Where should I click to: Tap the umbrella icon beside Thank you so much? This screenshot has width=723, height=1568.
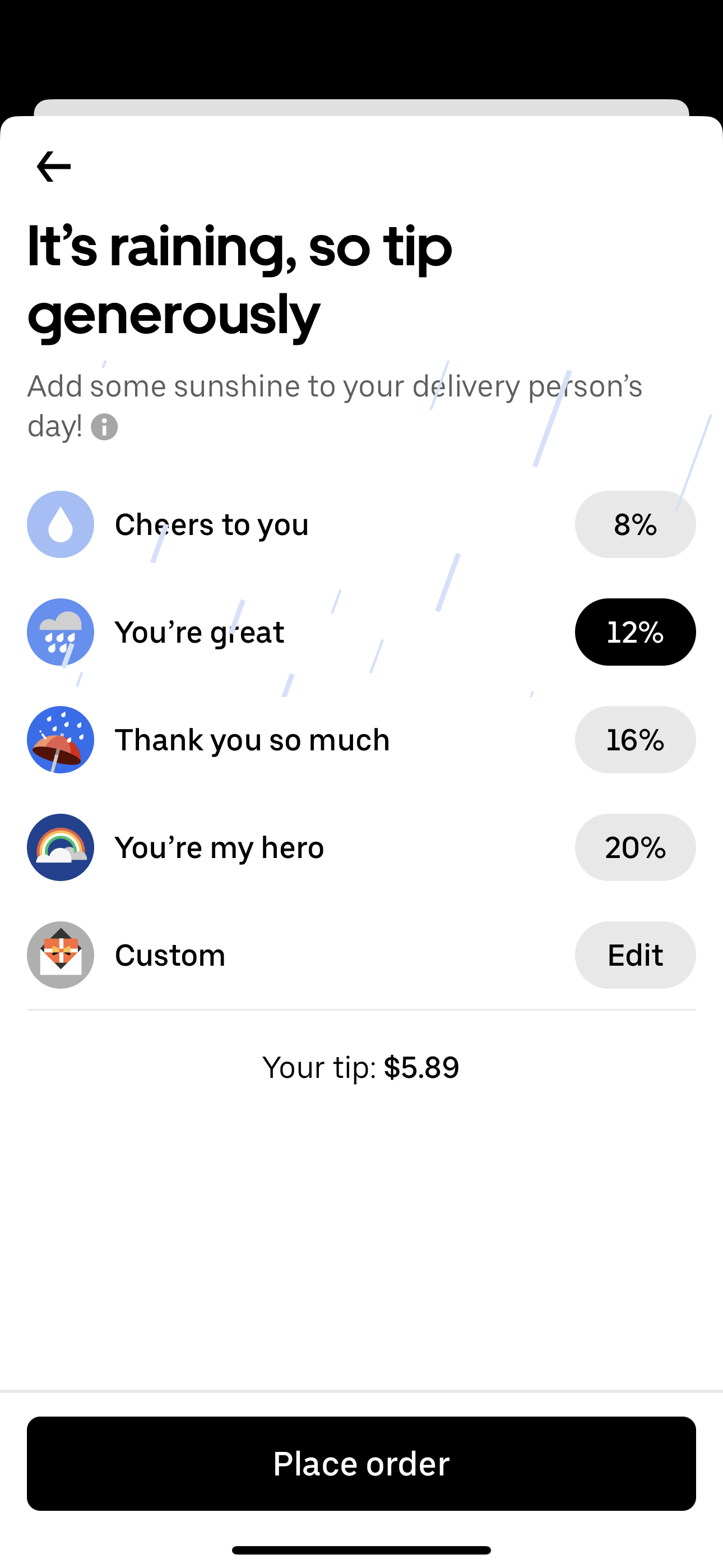pos(61,740)
